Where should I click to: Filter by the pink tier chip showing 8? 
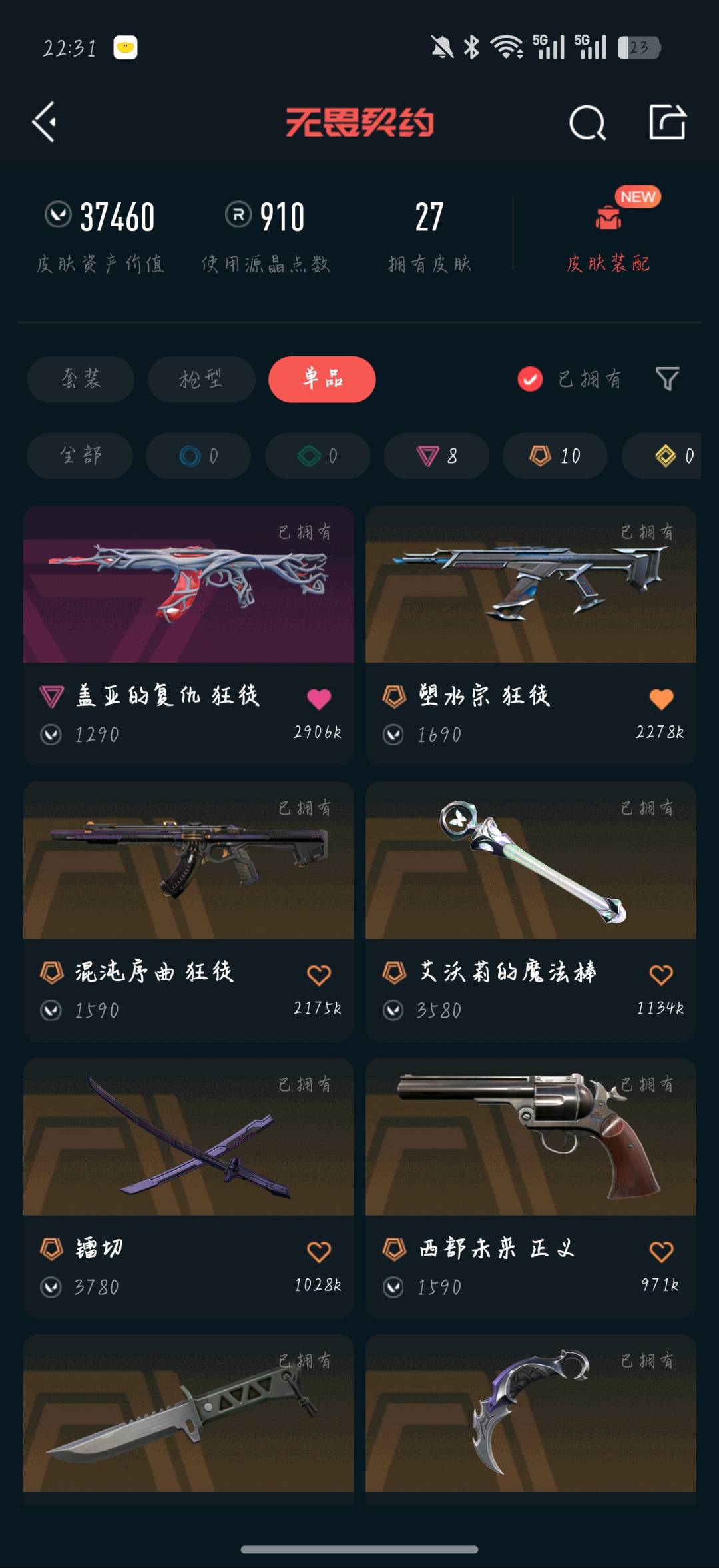[437, 456]
